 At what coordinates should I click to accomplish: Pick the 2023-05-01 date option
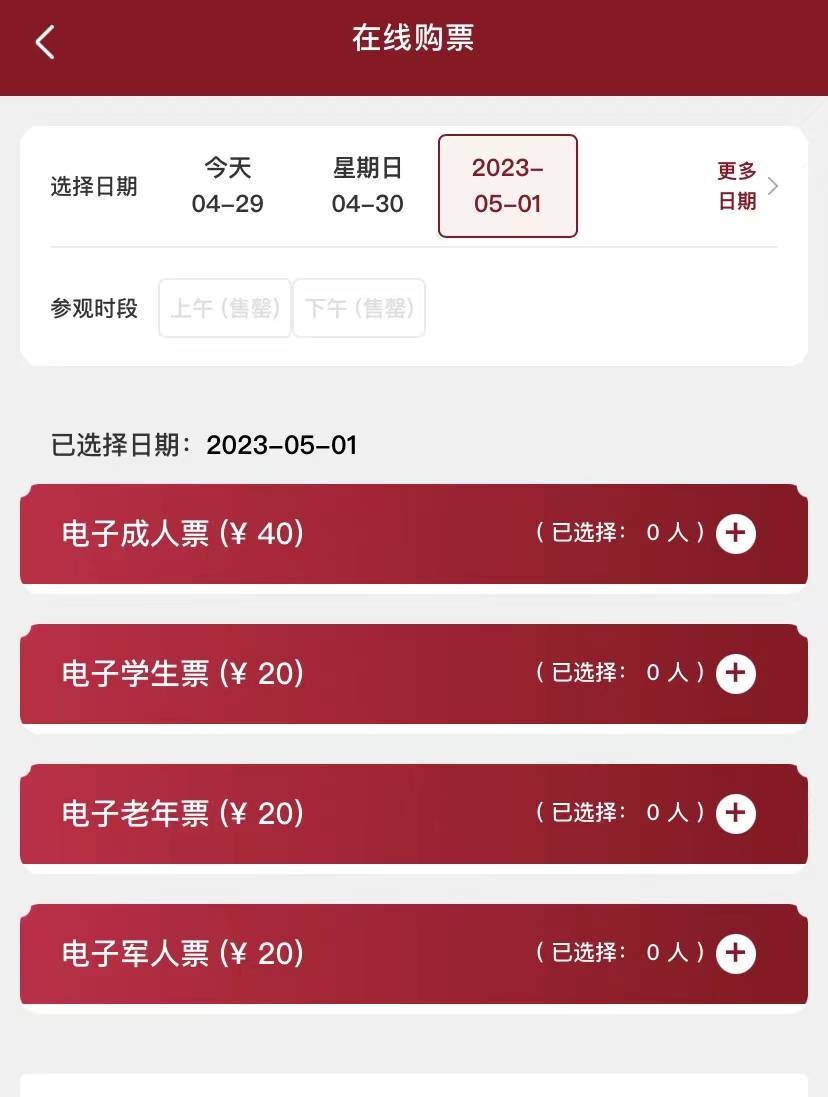(x=508, y=186)
